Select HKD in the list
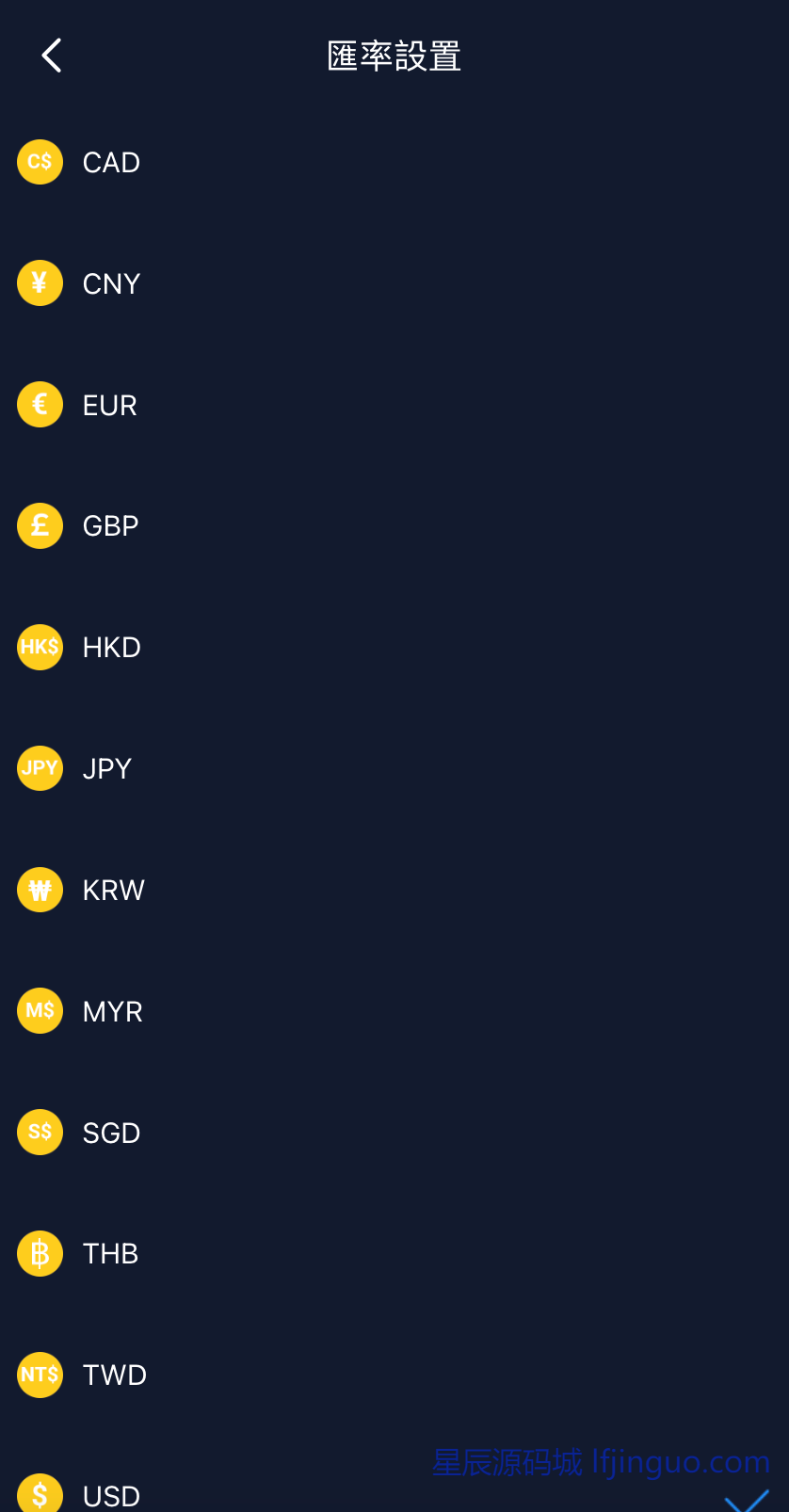This screenshot has width=789, height=1512. click(x=111, y=647)
